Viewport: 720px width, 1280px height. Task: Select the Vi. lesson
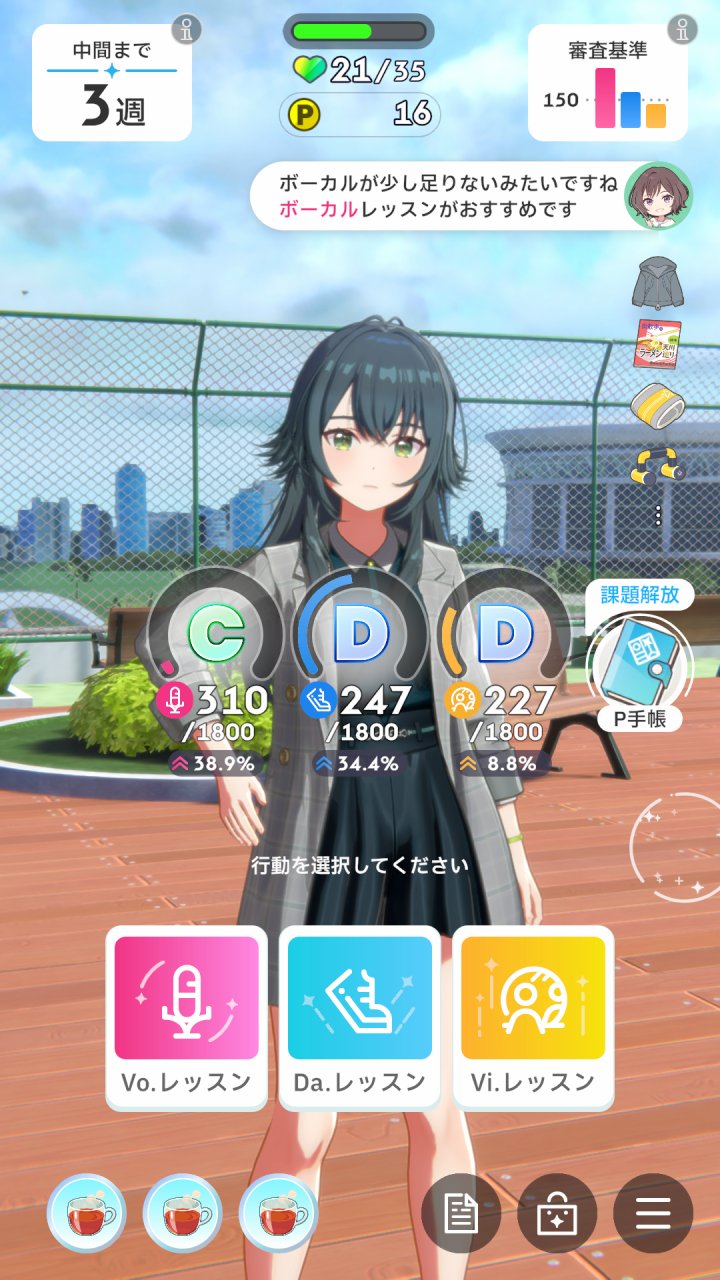pos(533,1014)
